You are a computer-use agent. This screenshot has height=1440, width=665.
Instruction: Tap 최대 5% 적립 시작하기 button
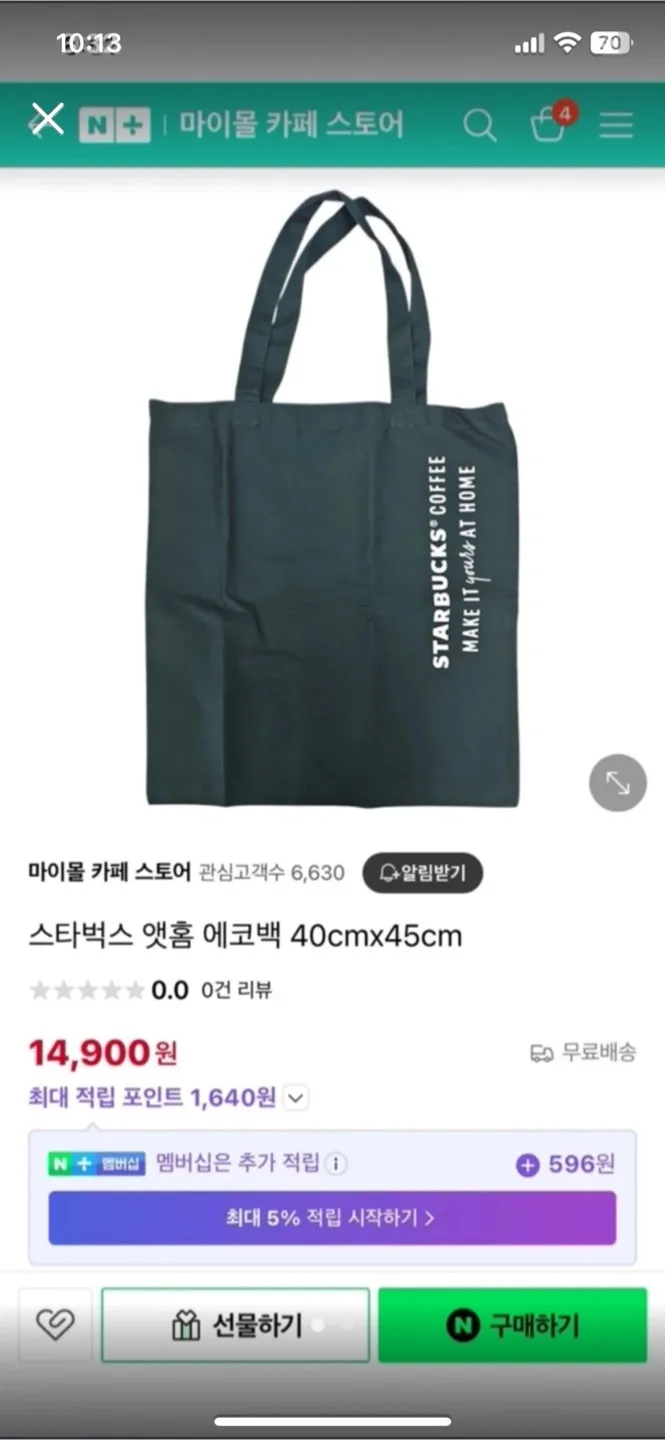332,1218
